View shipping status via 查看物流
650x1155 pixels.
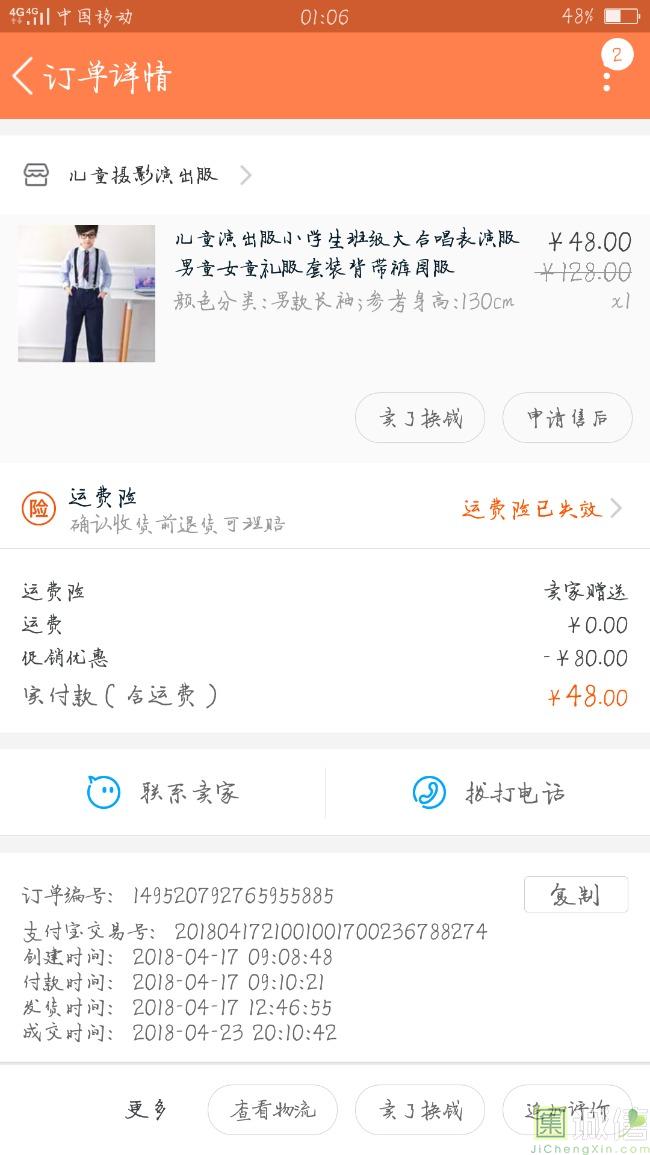tap(272, 1109)
